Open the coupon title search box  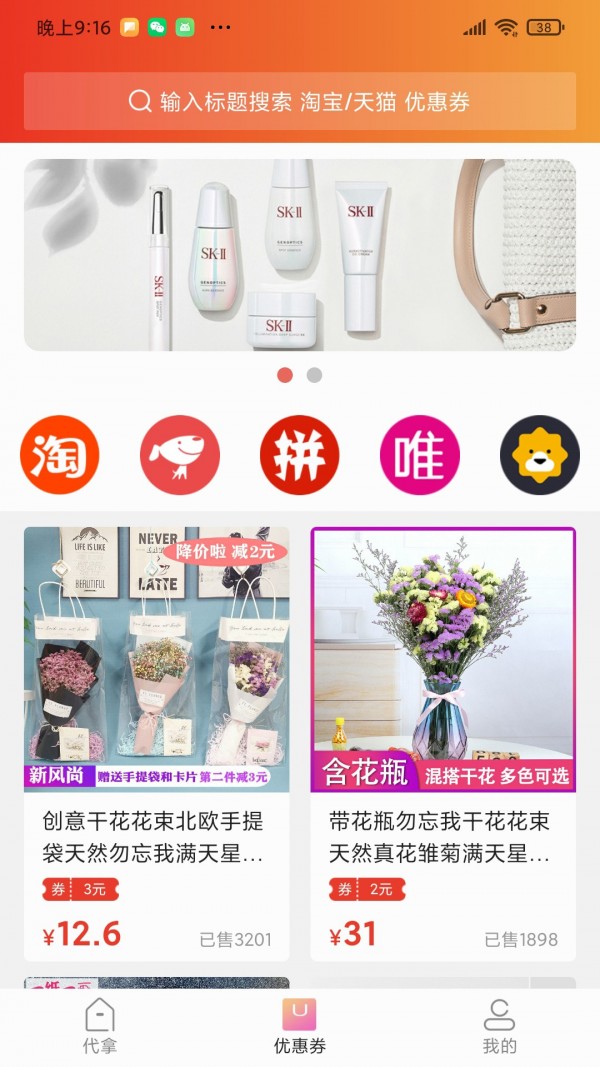pyautogui.click(x=300, y=101)
